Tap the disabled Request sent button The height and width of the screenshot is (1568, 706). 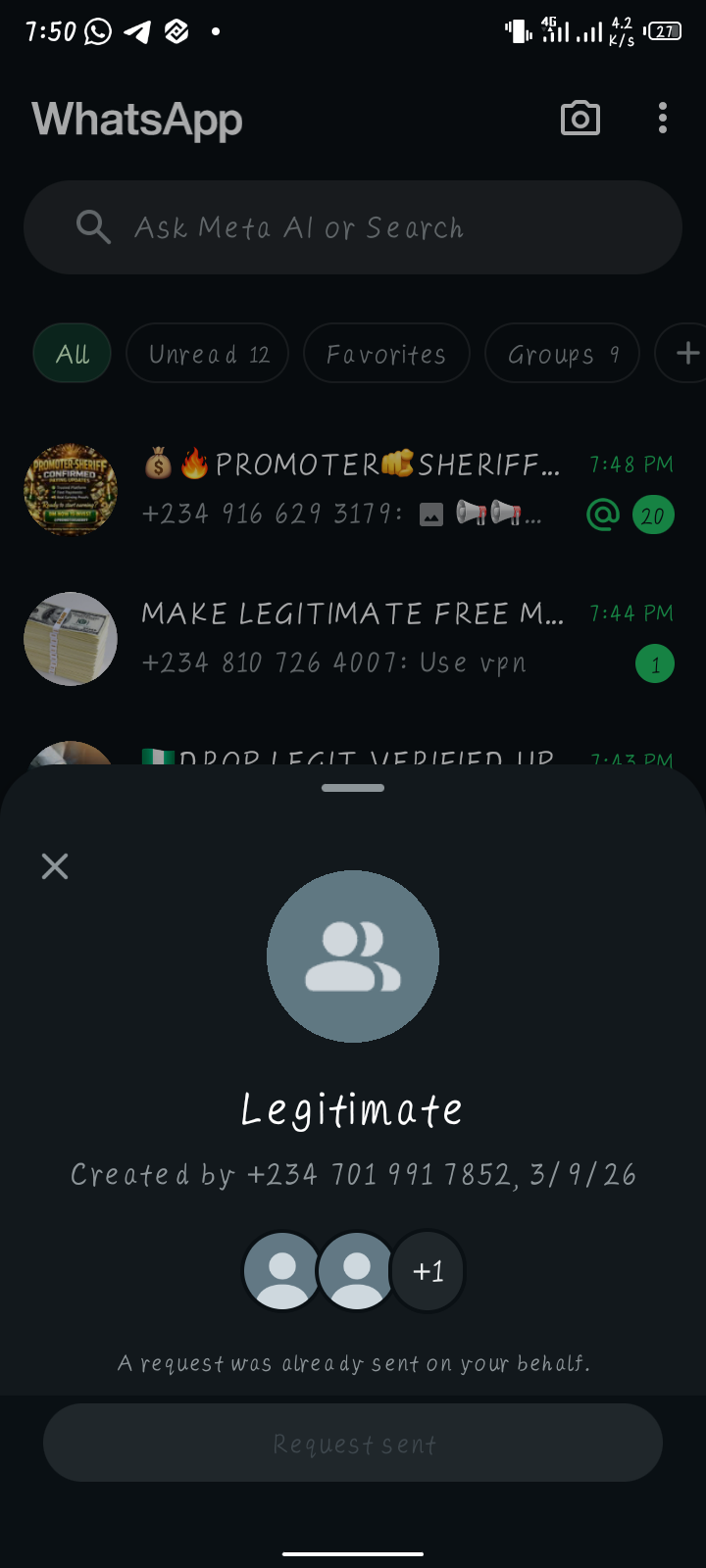353,1443
